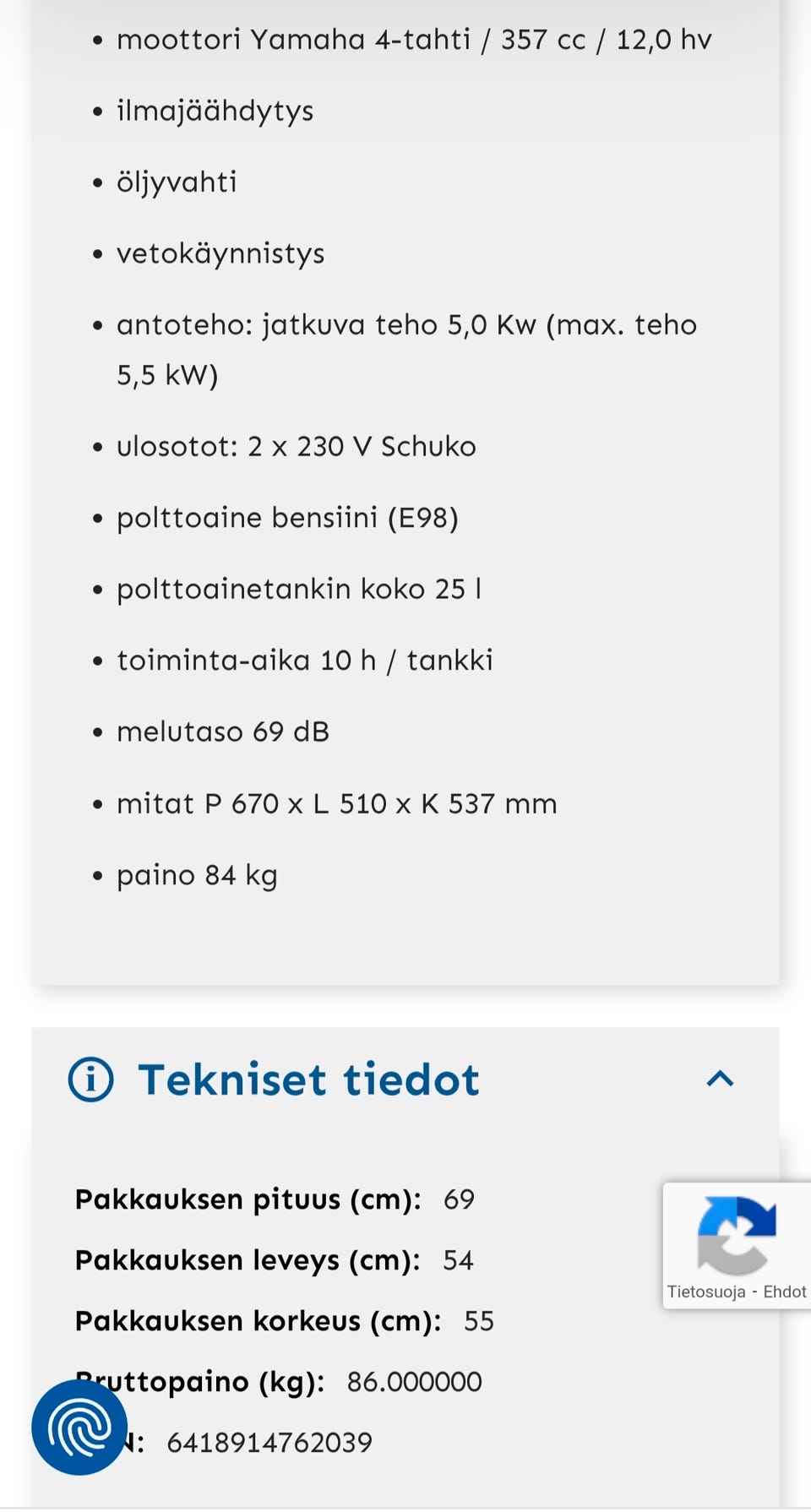Collapse the Tekniset tiedot section

coord(720,1079)
